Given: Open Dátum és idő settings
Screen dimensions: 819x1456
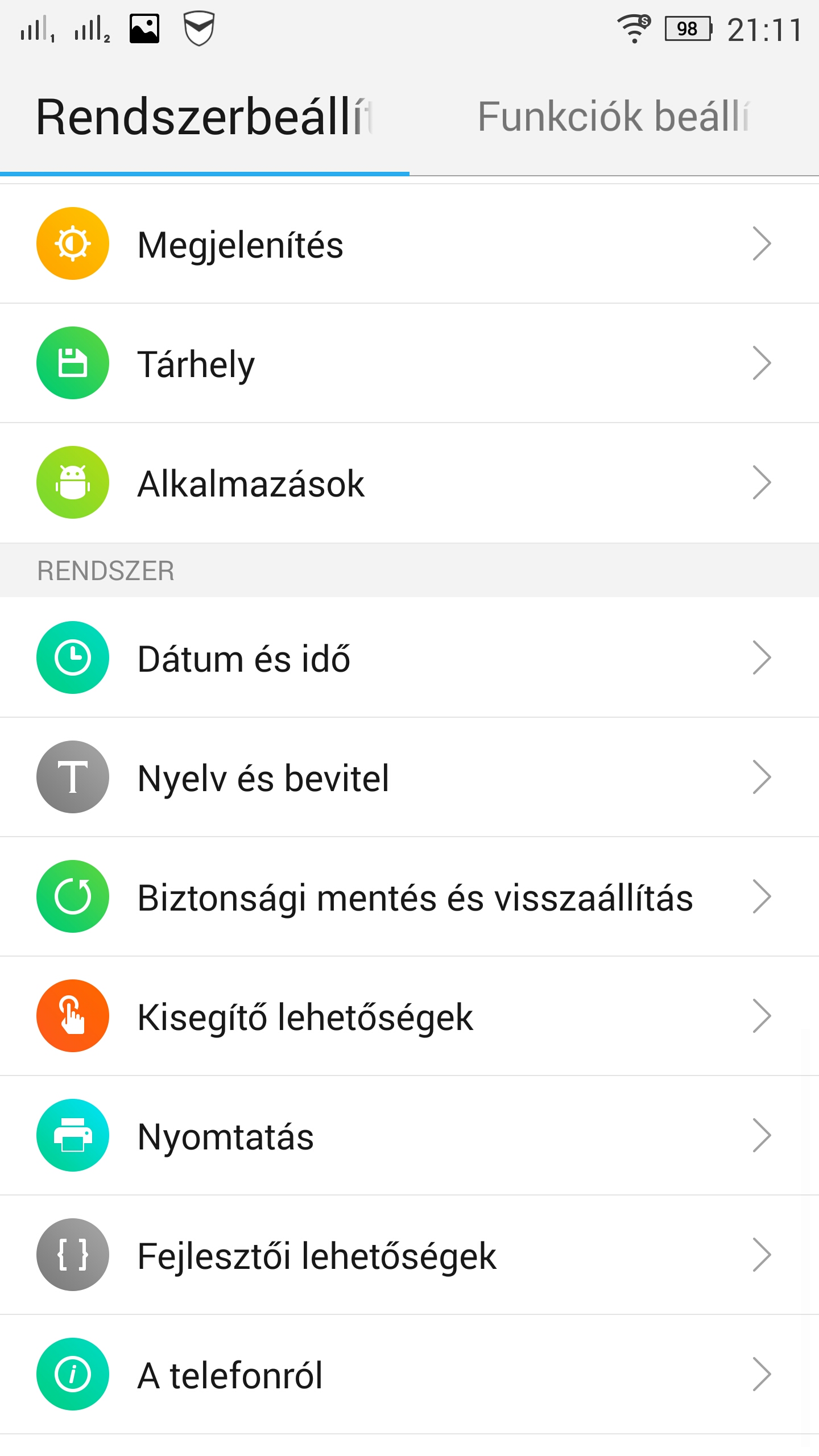Looking at the screenshot, I should pos(409,658).
